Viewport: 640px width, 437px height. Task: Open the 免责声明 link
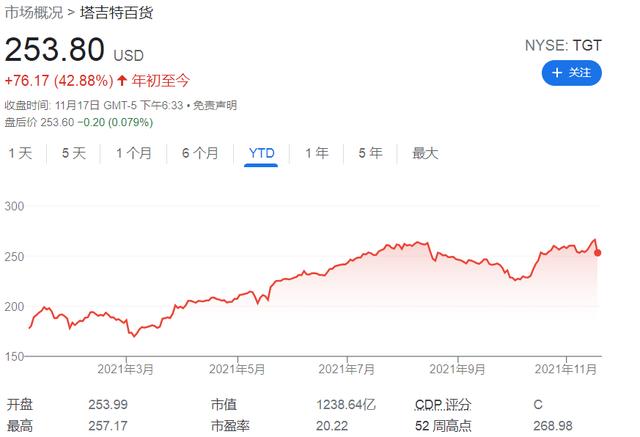click(x=214, y=105)
